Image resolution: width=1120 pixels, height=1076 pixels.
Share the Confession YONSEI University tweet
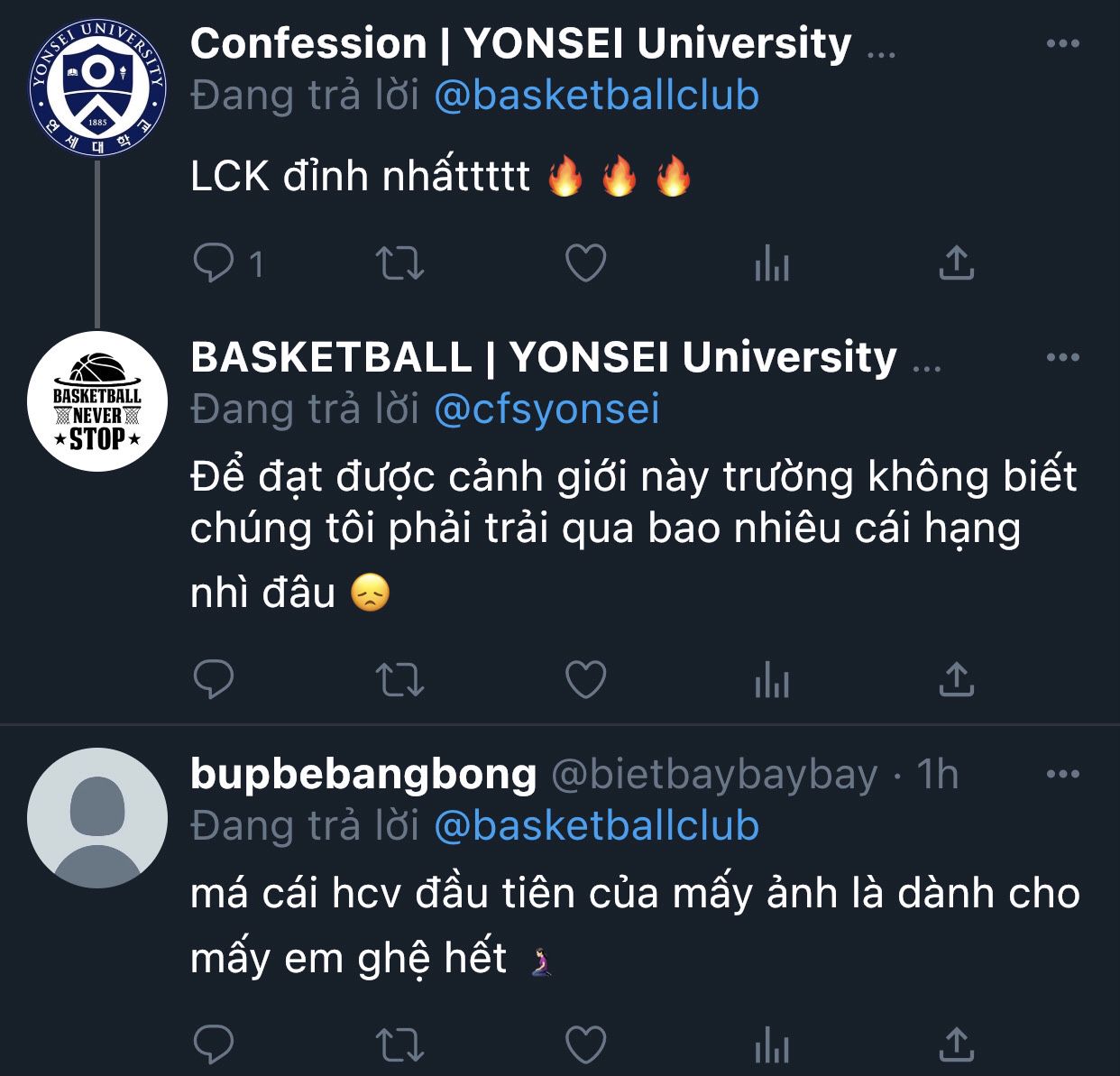[x=956, y=263]
